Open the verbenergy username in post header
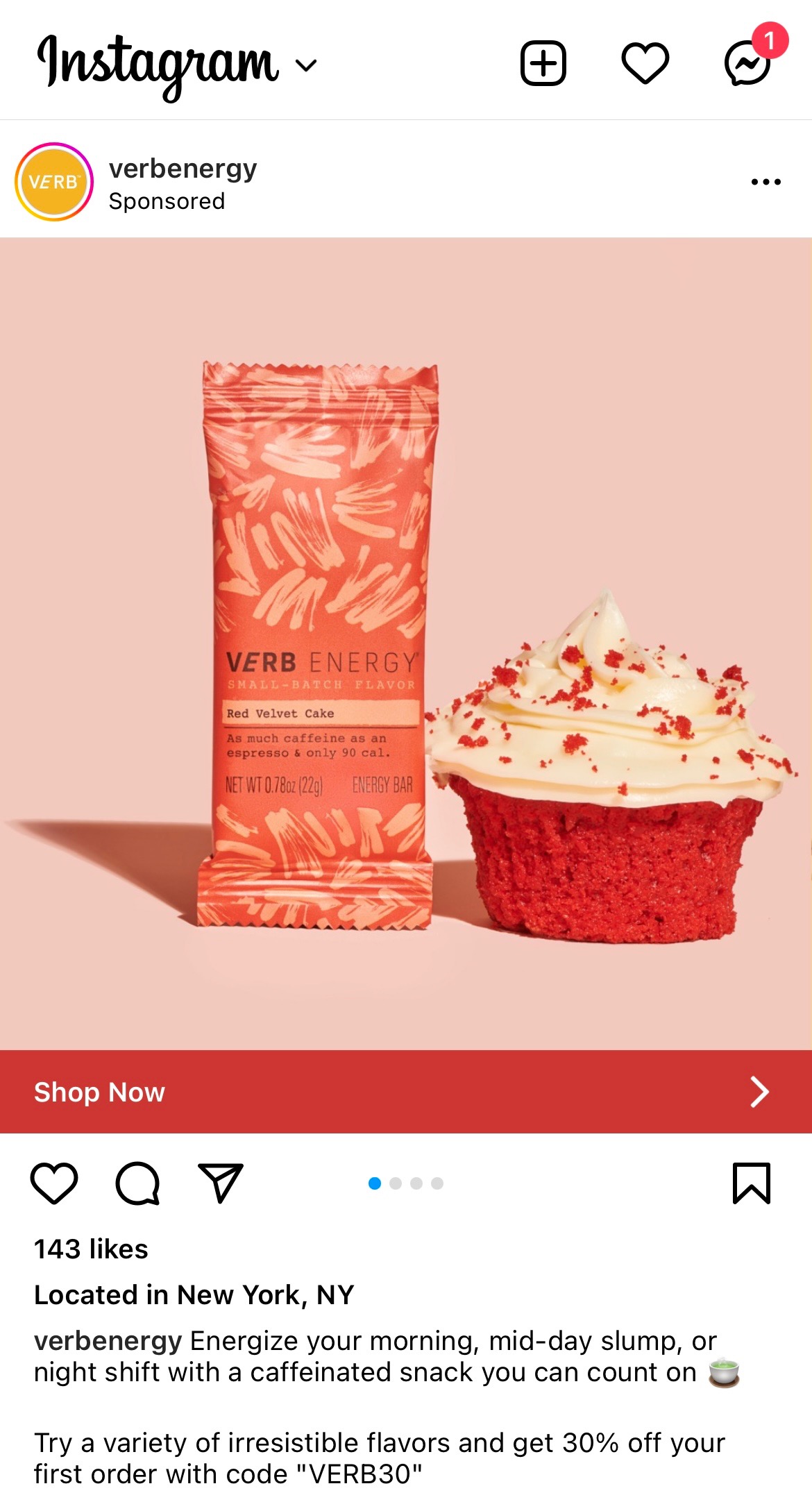The image size is (812, 1502). (183, 169)
